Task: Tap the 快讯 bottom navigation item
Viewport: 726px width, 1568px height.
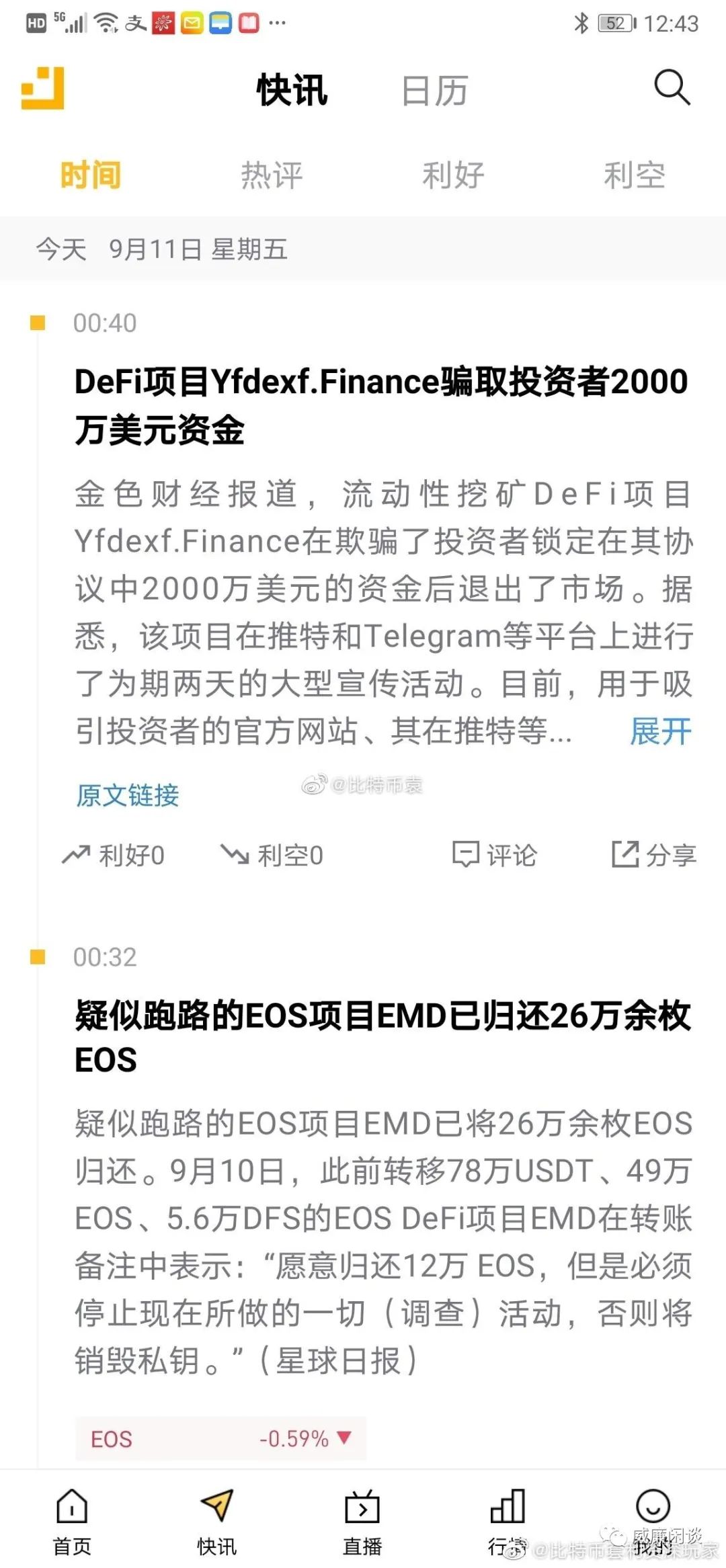Action: pos(216,1522)
